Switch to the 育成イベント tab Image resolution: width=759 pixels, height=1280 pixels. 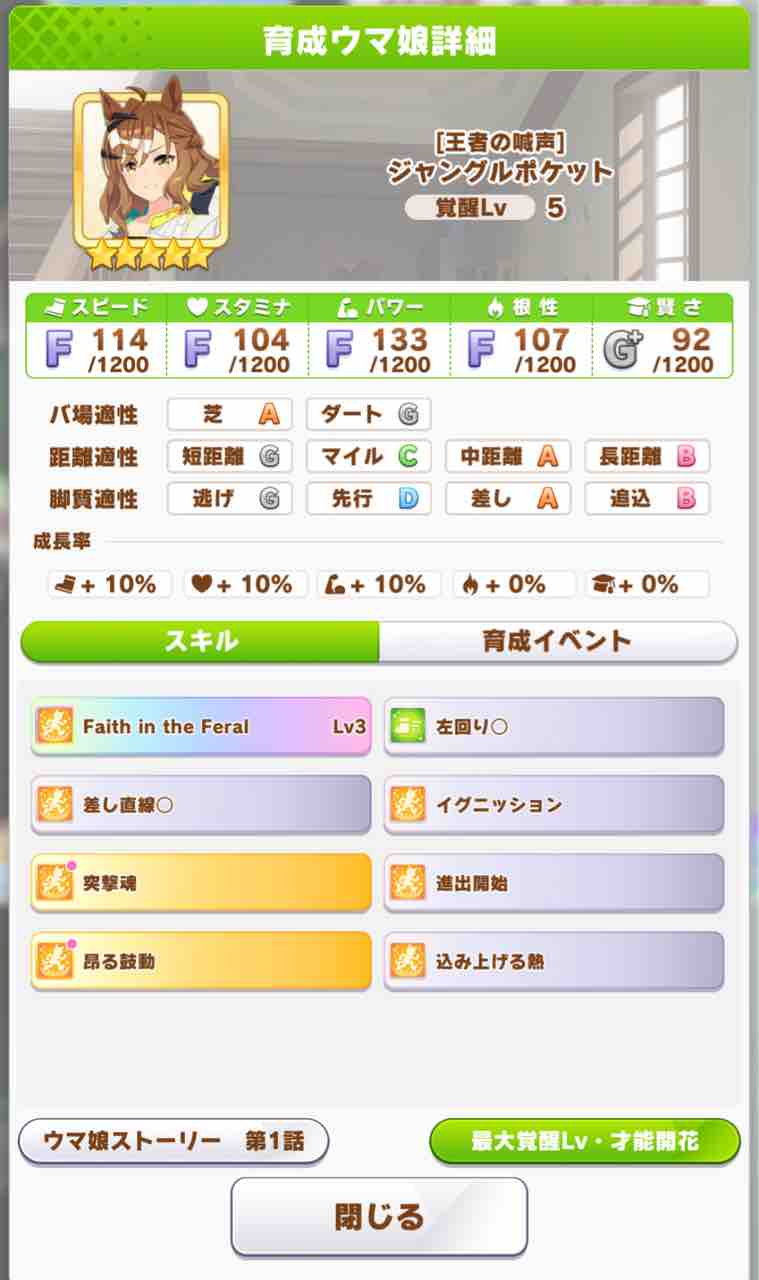tap(557, 641)
